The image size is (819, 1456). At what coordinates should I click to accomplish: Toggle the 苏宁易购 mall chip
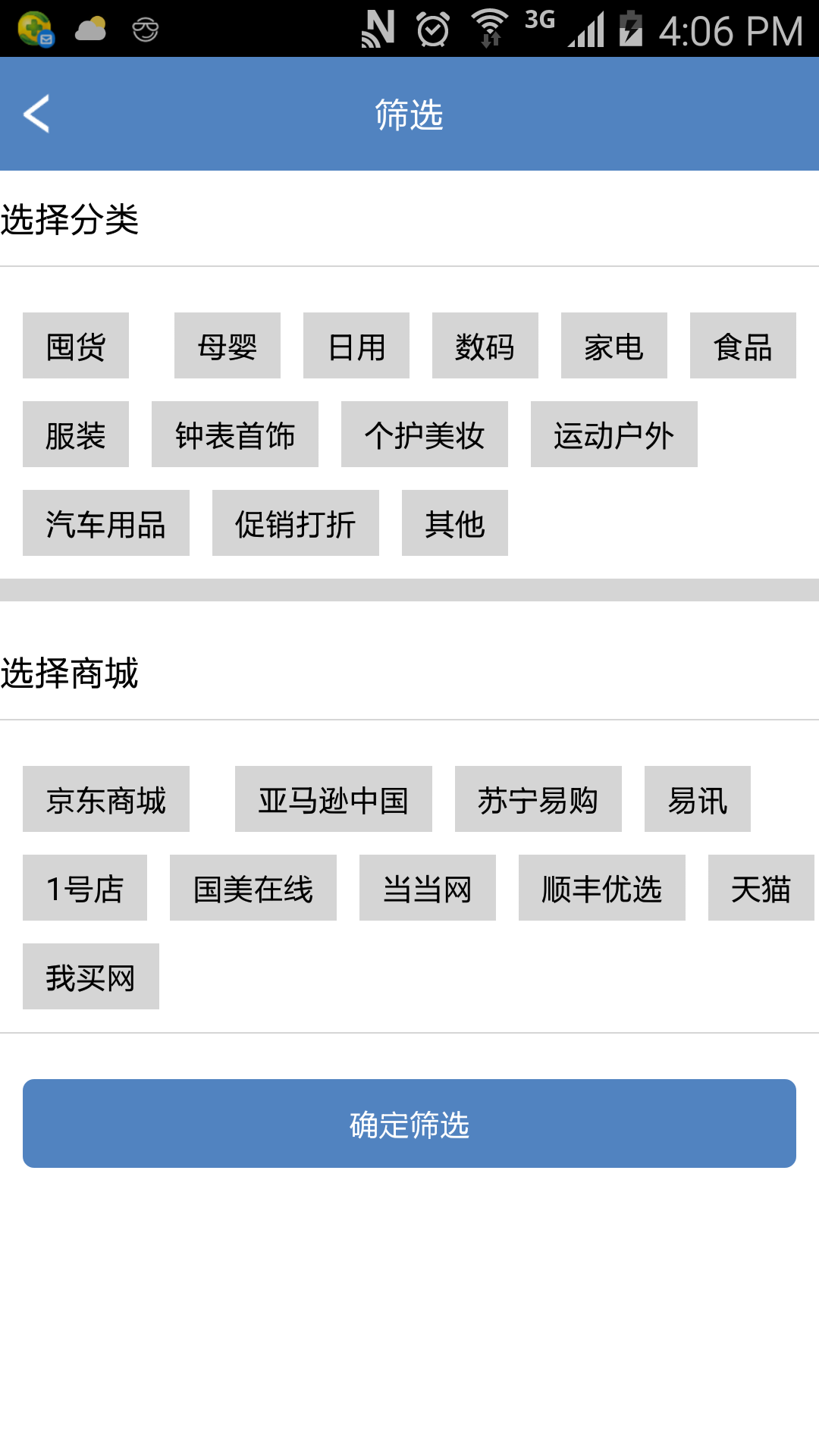point(538,799)
